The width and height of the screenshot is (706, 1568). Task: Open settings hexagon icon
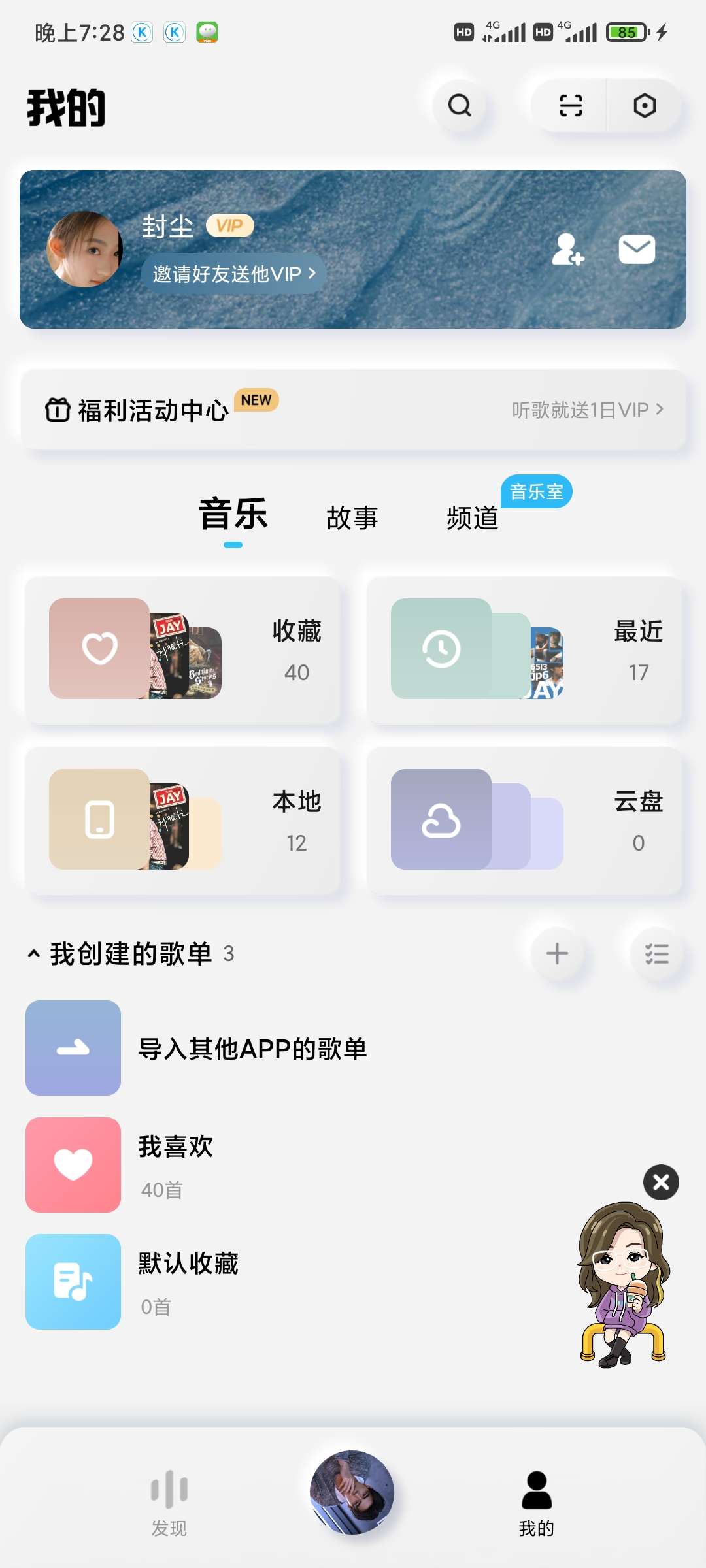pyautogui.click(x=645, y=105)
